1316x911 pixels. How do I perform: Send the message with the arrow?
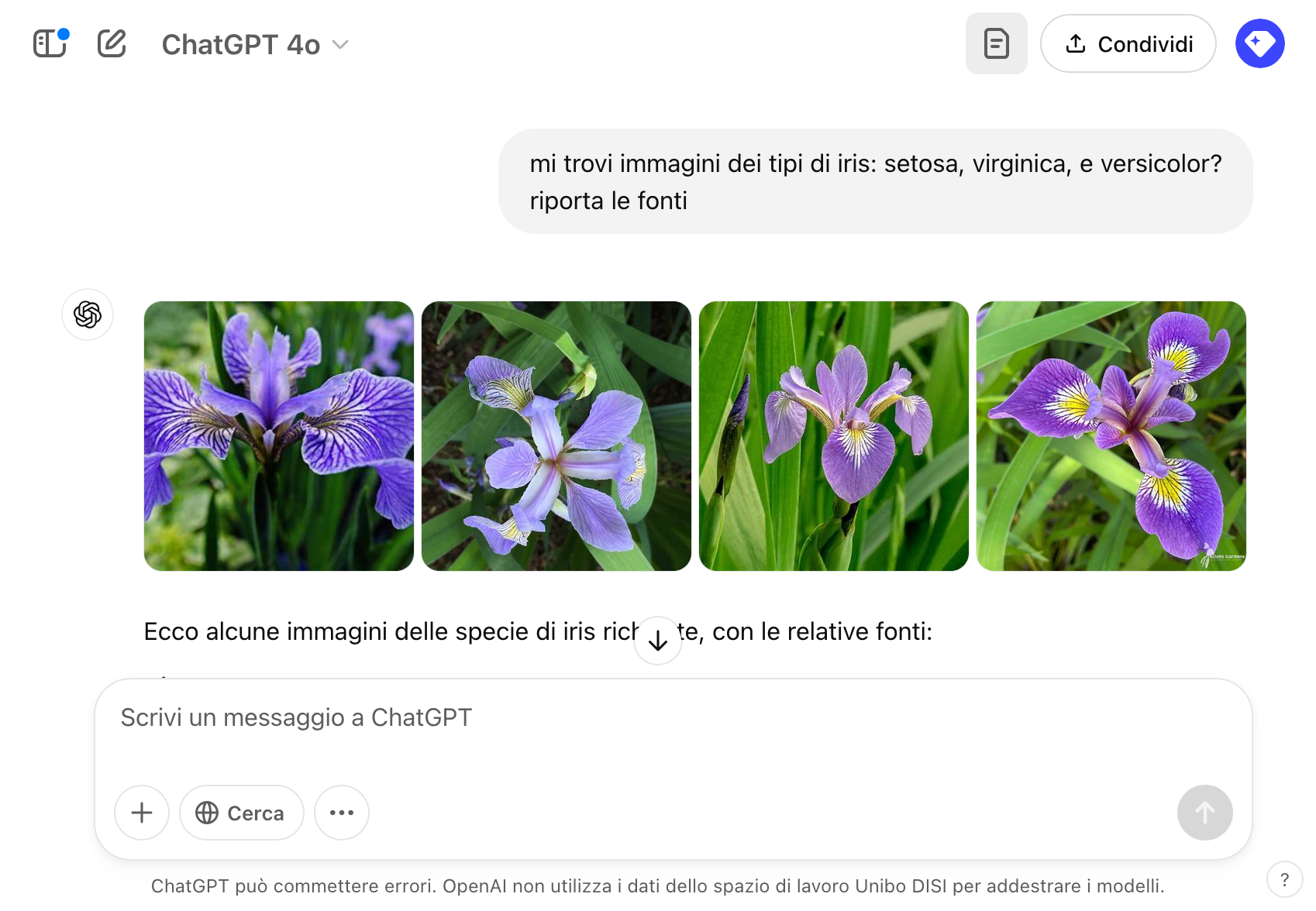pos(1204,813)
